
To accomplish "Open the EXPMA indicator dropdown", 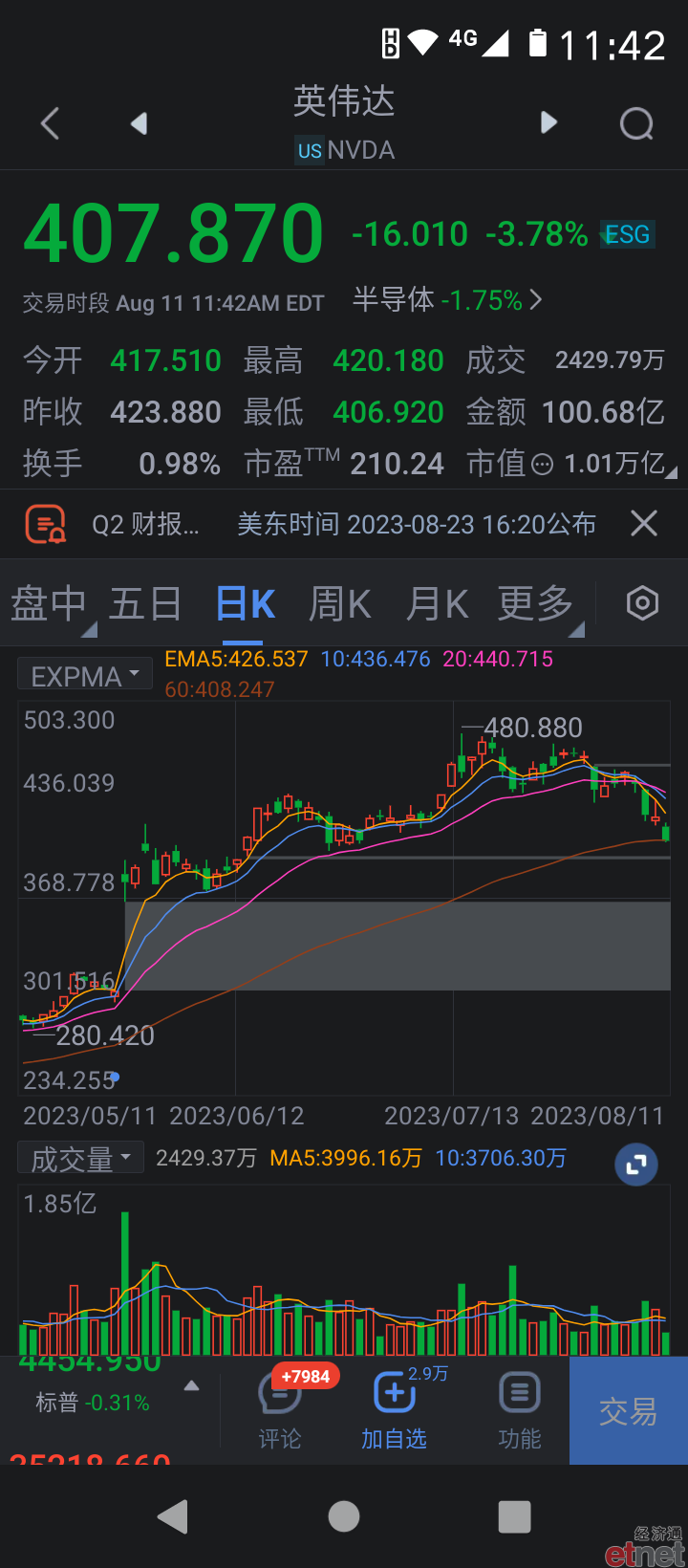I will pyautogui.click(x=85, y=676).
